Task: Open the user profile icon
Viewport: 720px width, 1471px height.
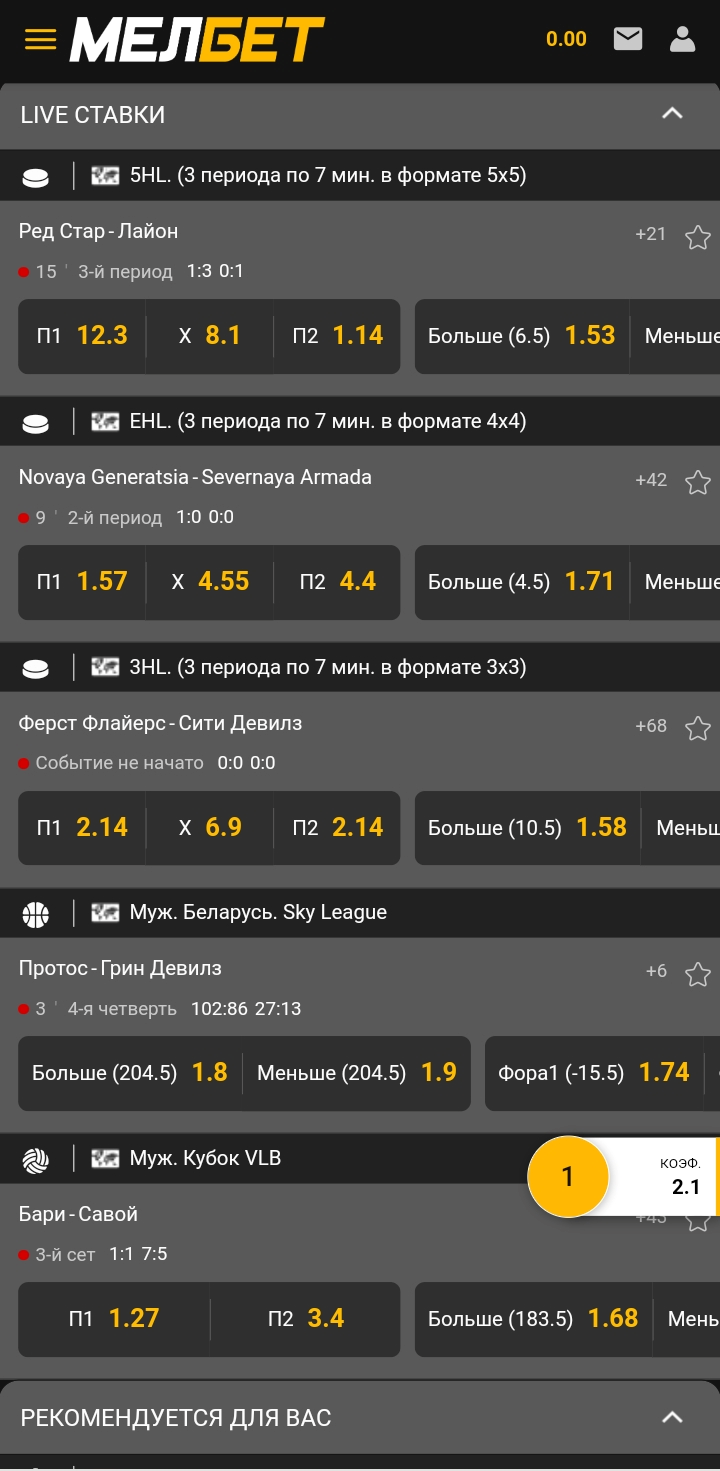Action: point(682,39)
